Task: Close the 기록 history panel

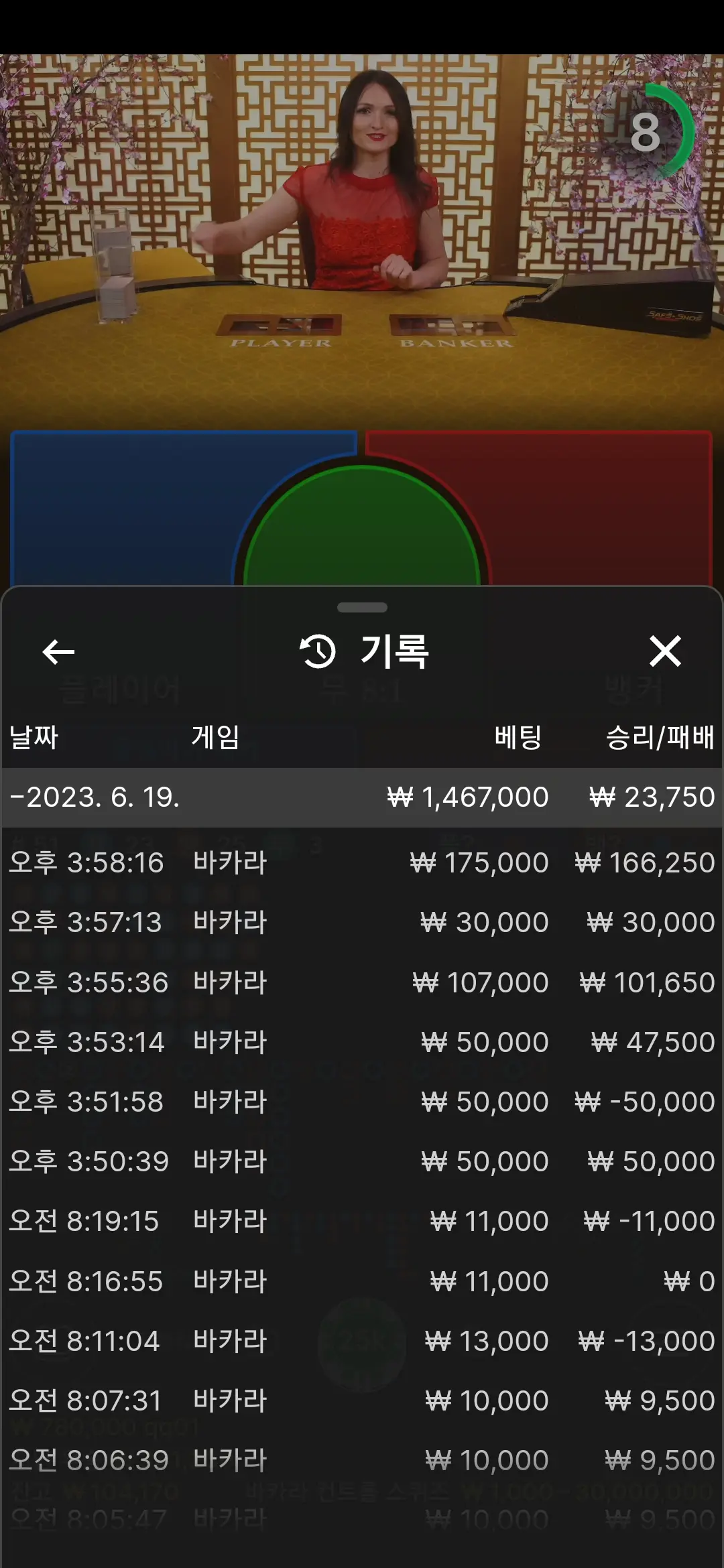Action: tap(665, 651)
